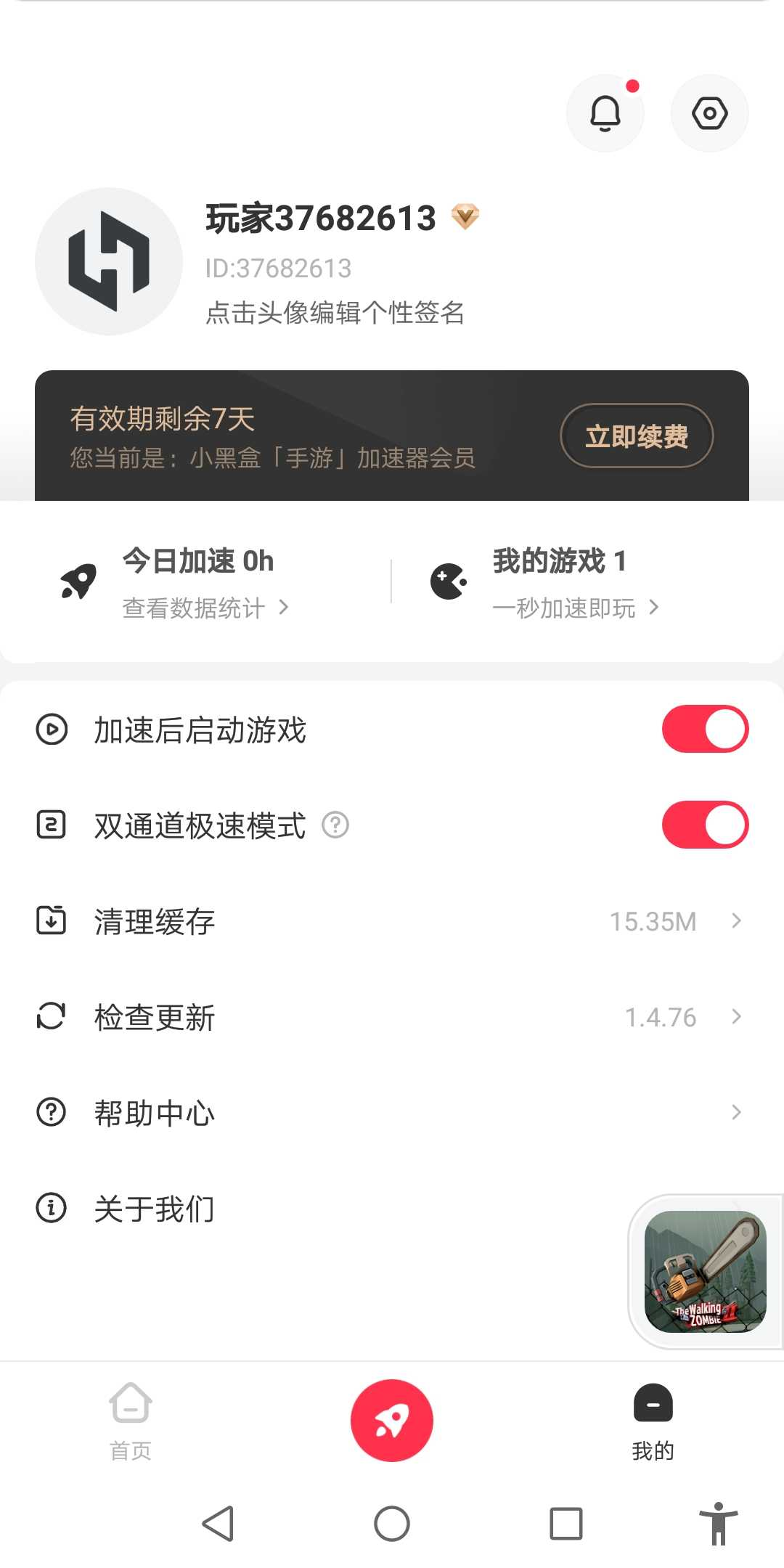Toggle 加速后启动游戏 off
The image size is (784, 1568).
tap(704, 730)
